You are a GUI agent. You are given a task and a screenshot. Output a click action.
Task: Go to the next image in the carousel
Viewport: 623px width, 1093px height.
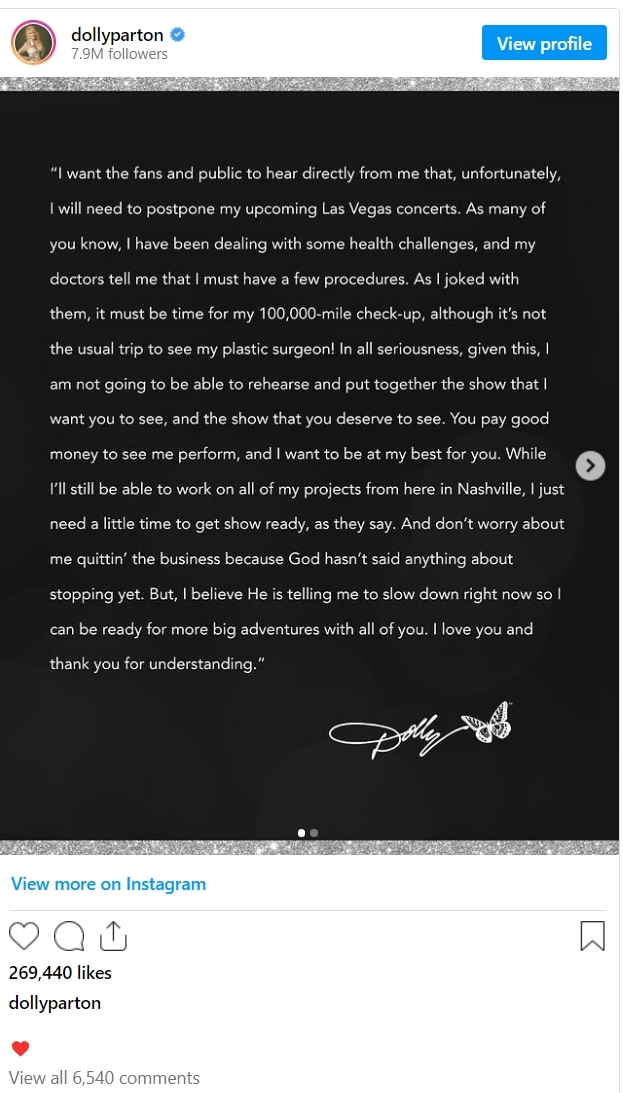[591, 465]
